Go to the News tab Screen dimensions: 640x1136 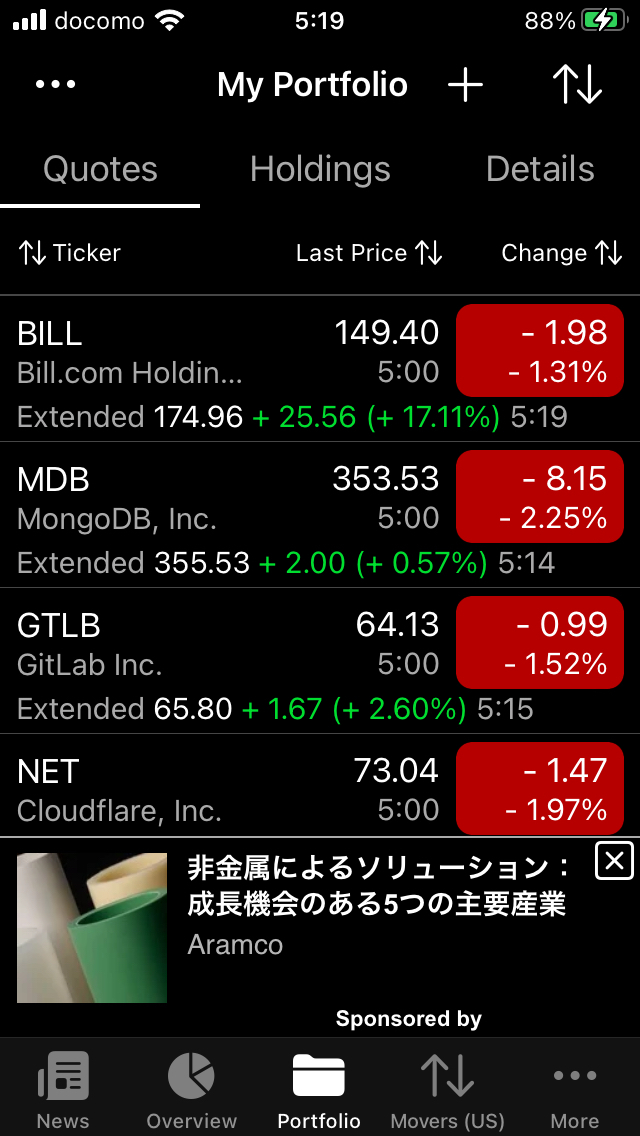63,1090
